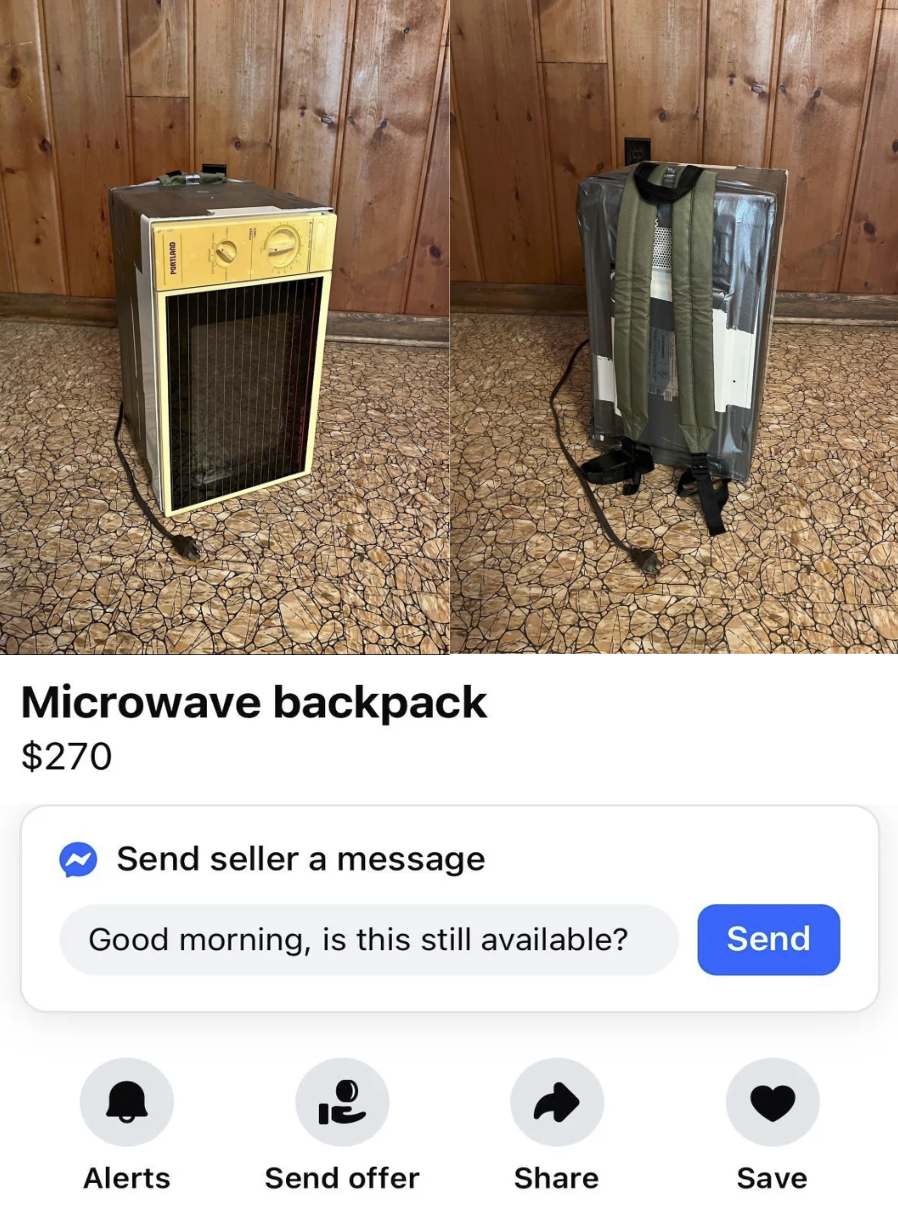Send the message to the seller
This screenshot has width=898, height=1218.
[x=768, y=940]
